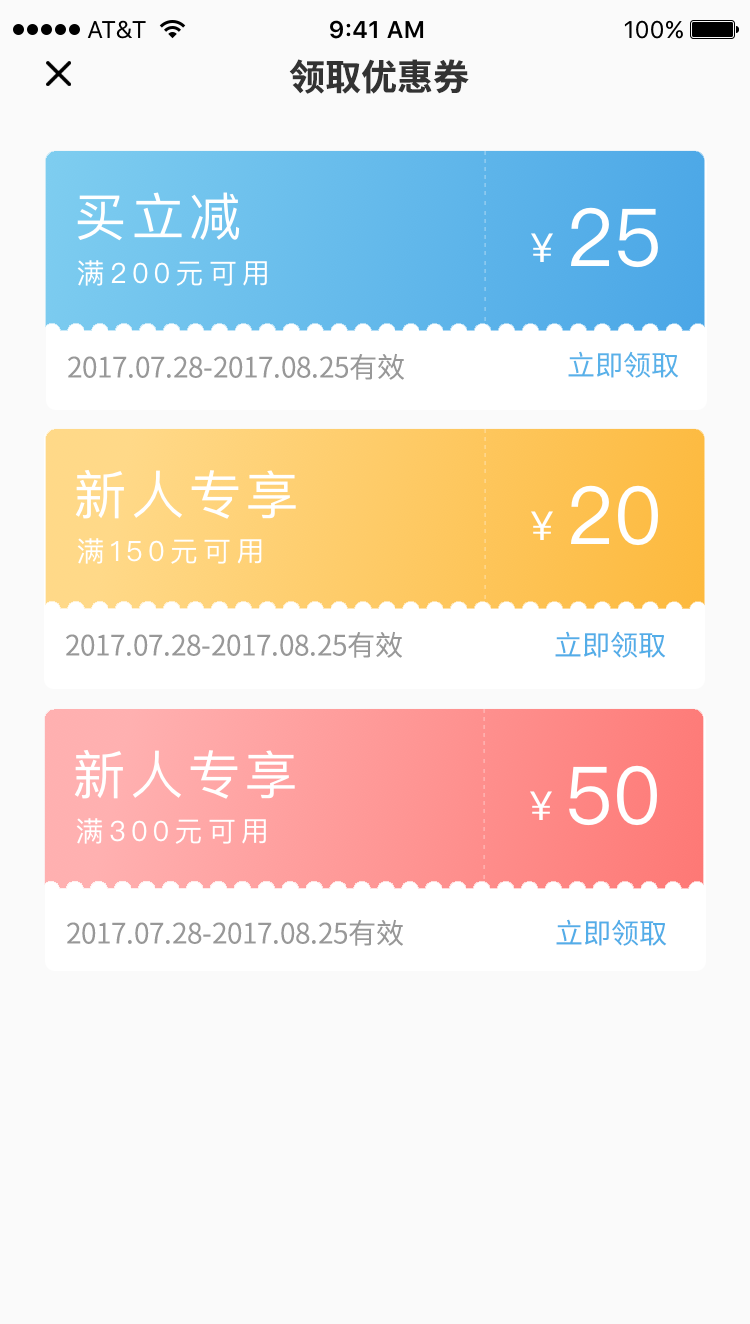This screenshot has width=750, height=1324.
Task: Open the blue 买立减 ¥25 coupon card
Action: [x=375, y=280]
